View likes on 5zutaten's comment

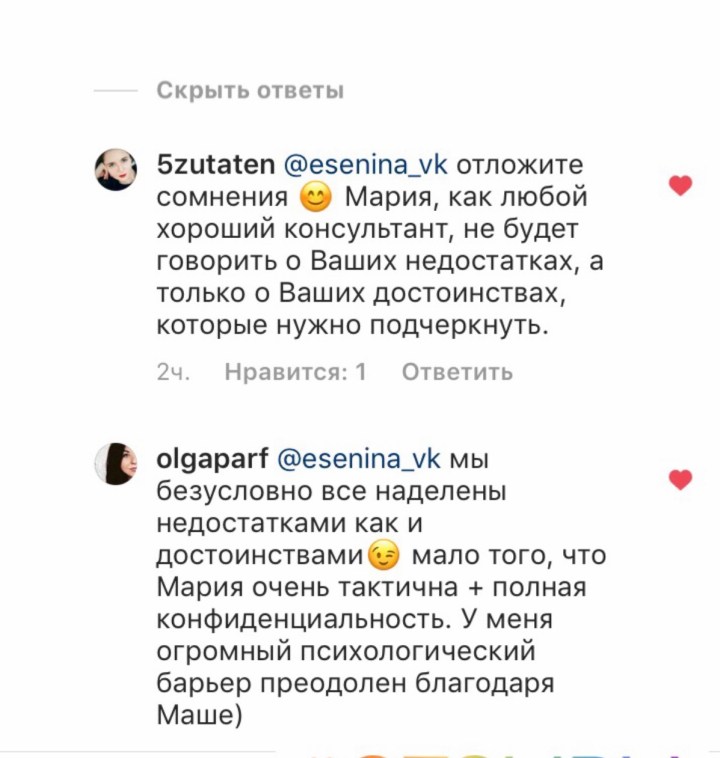pyautogui.click(x=295, y=372)
